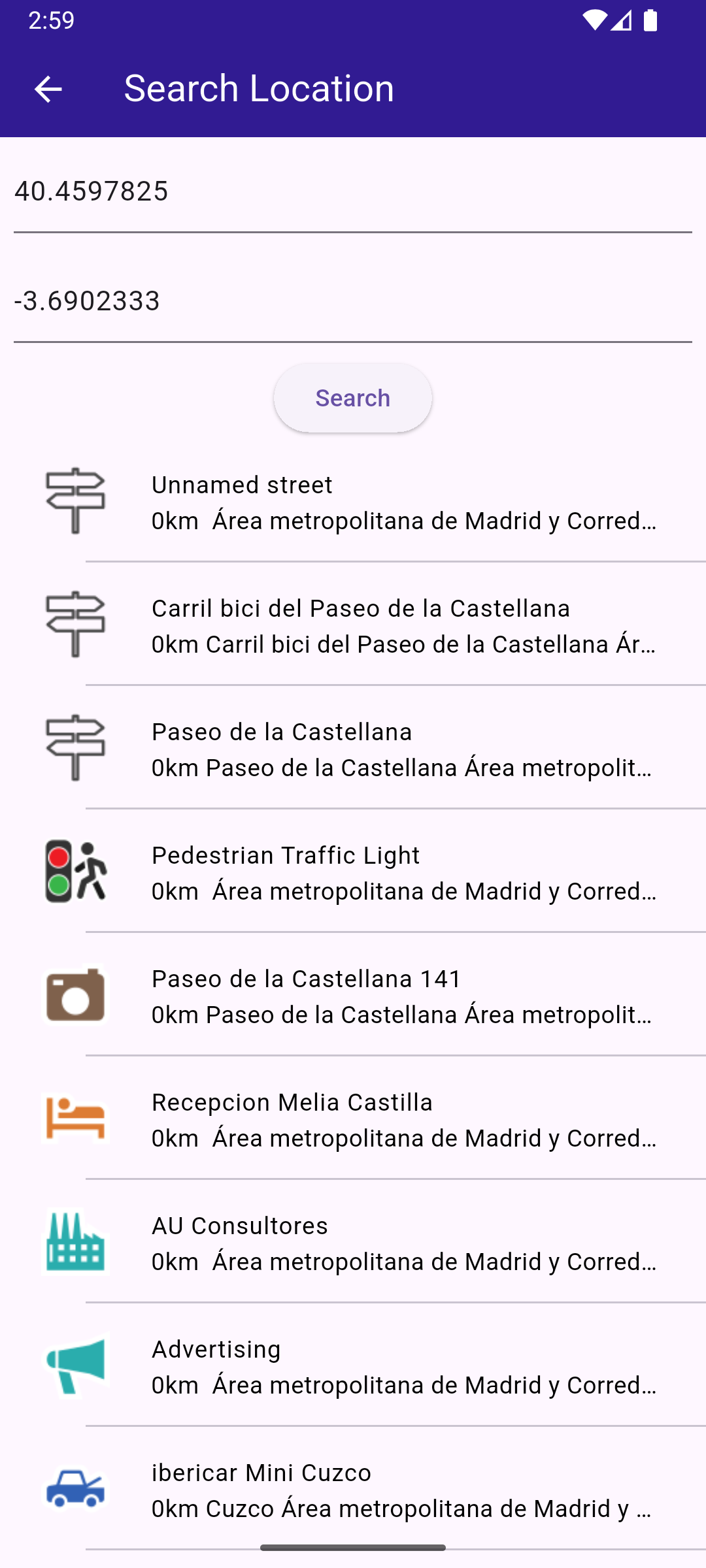Tap the Search button
The height and width of the screenshot is (1568, 706).
tap(353, 398)
